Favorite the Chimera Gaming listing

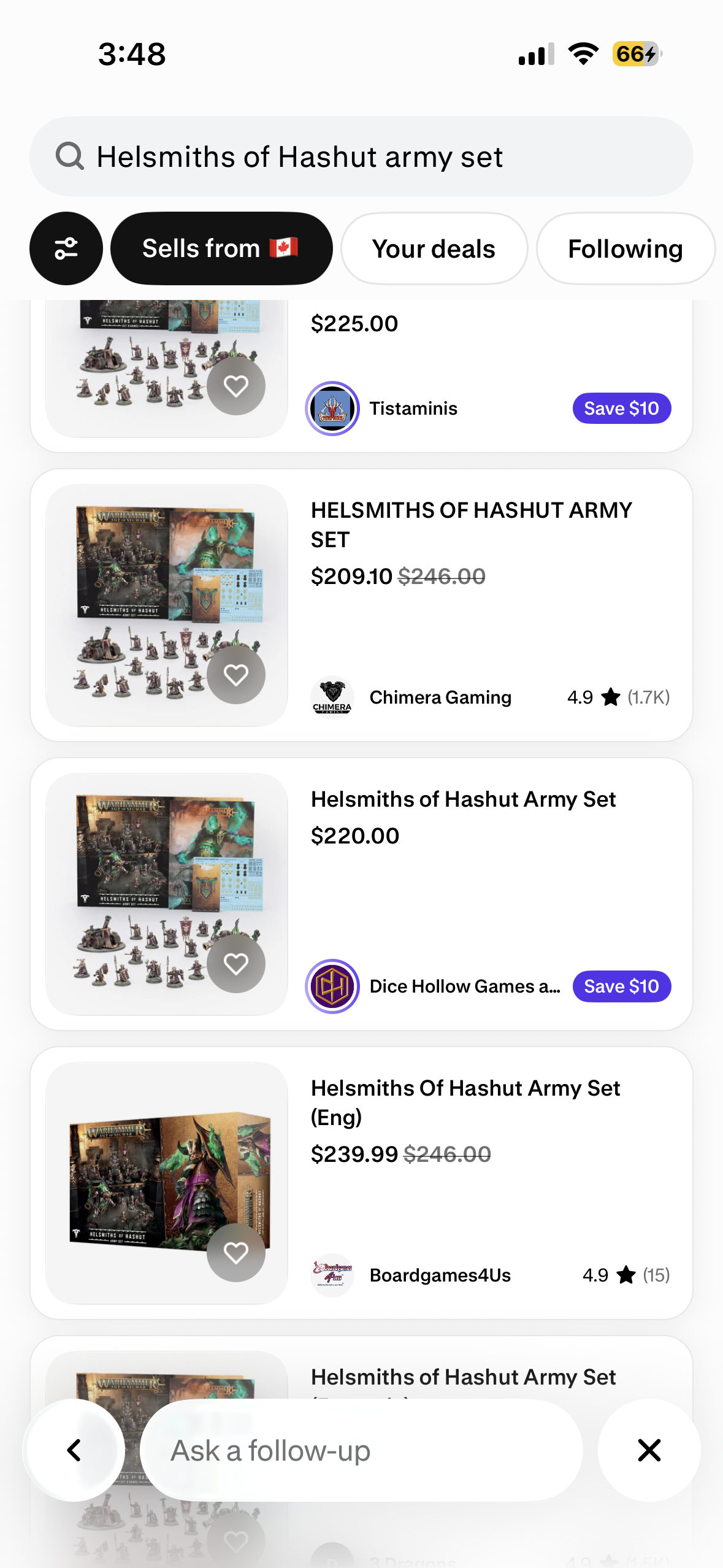click(235, 675)
